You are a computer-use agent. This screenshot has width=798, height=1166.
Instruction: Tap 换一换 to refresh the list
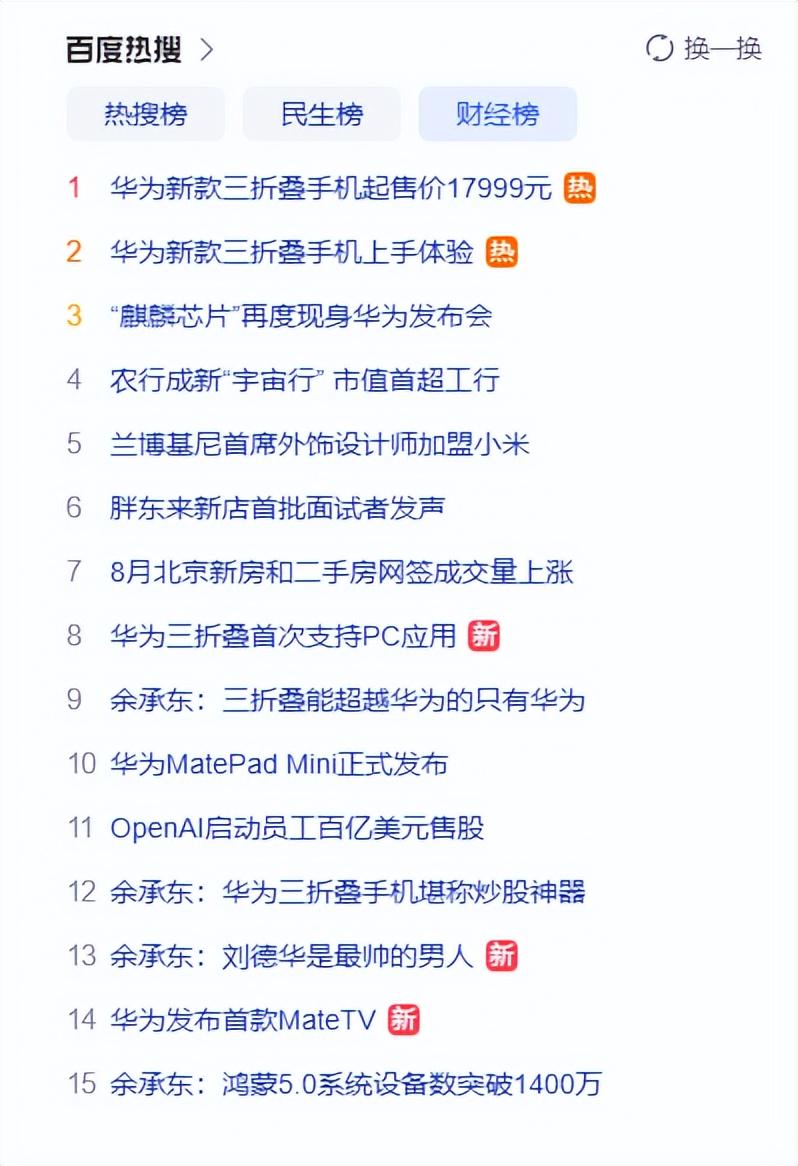pos(705,48)
